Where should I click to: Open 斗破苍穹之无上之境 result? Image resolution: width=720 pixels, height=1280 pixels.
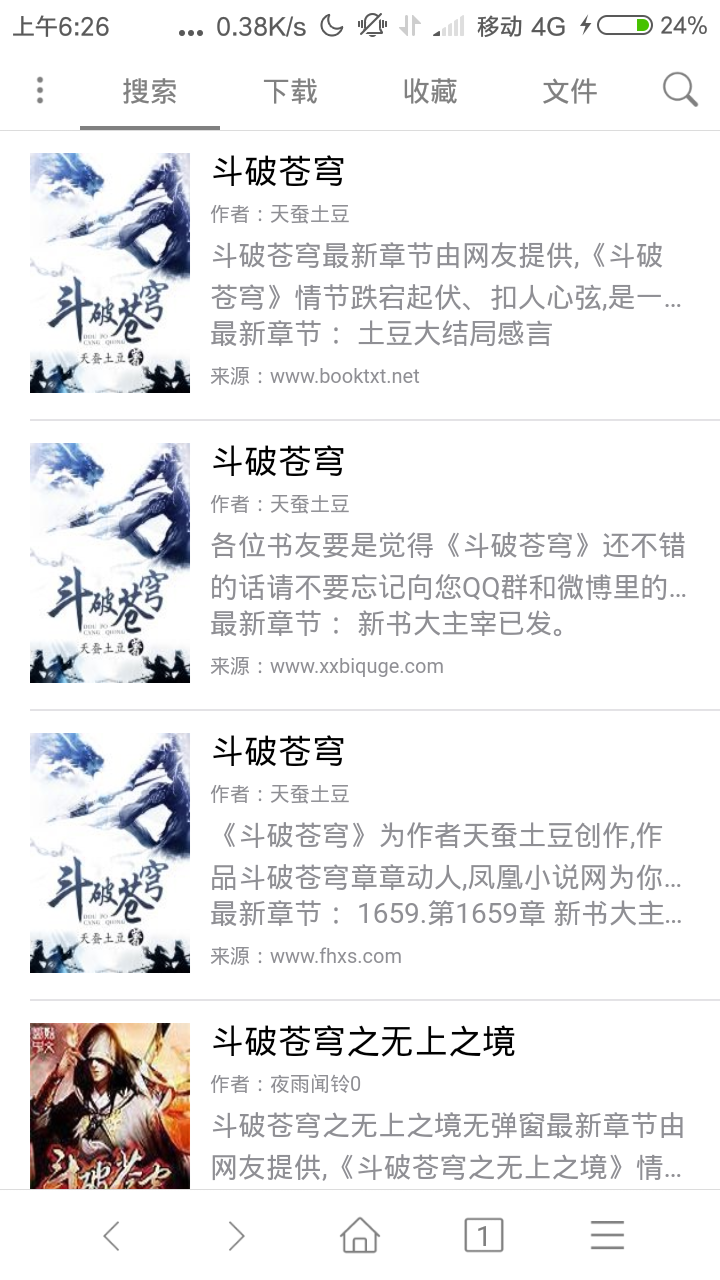(366, 1042)
